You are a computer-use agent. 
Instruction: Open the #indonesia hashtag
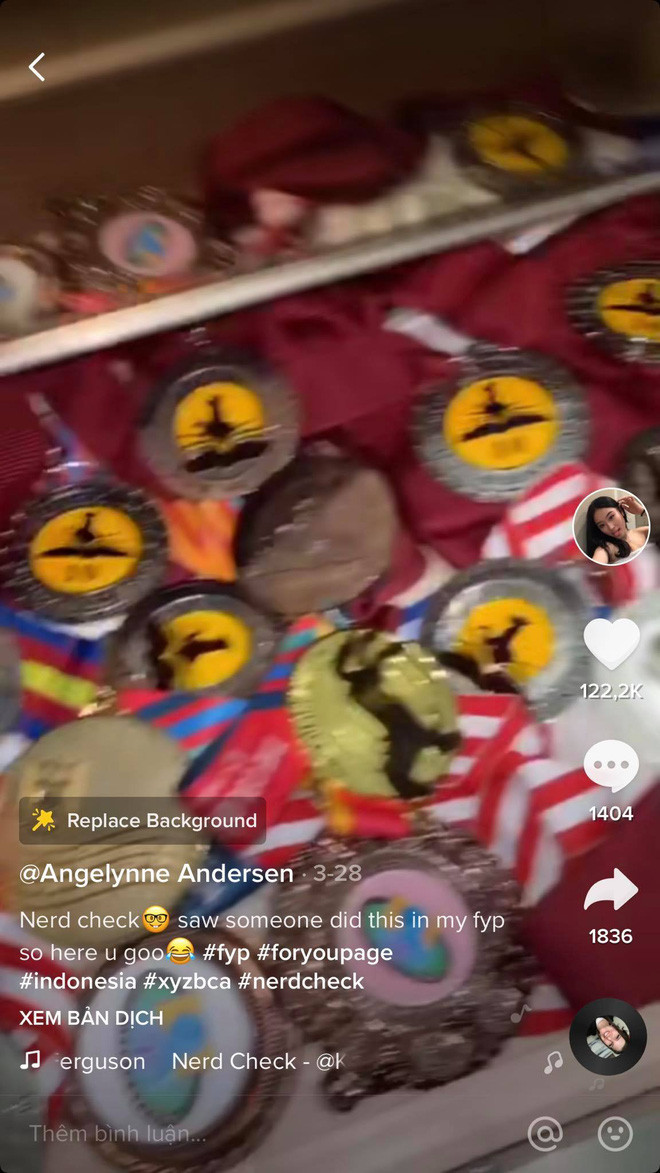(x=76, y=981)
